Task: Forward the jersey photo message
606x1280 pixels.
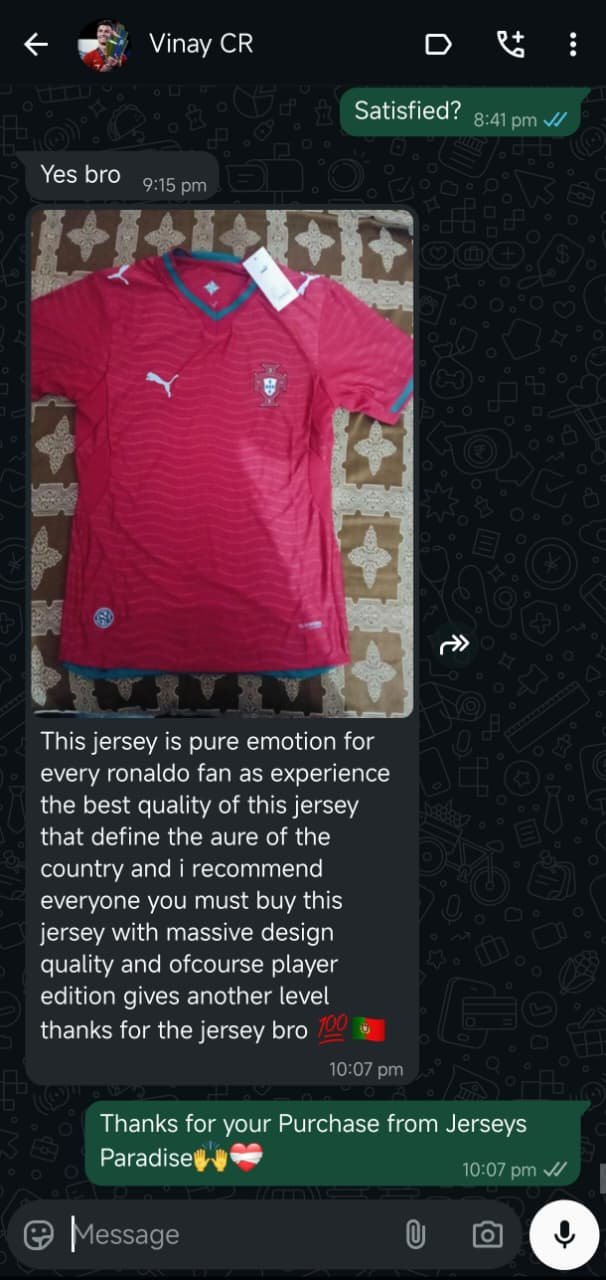Action: pos(454,645)
